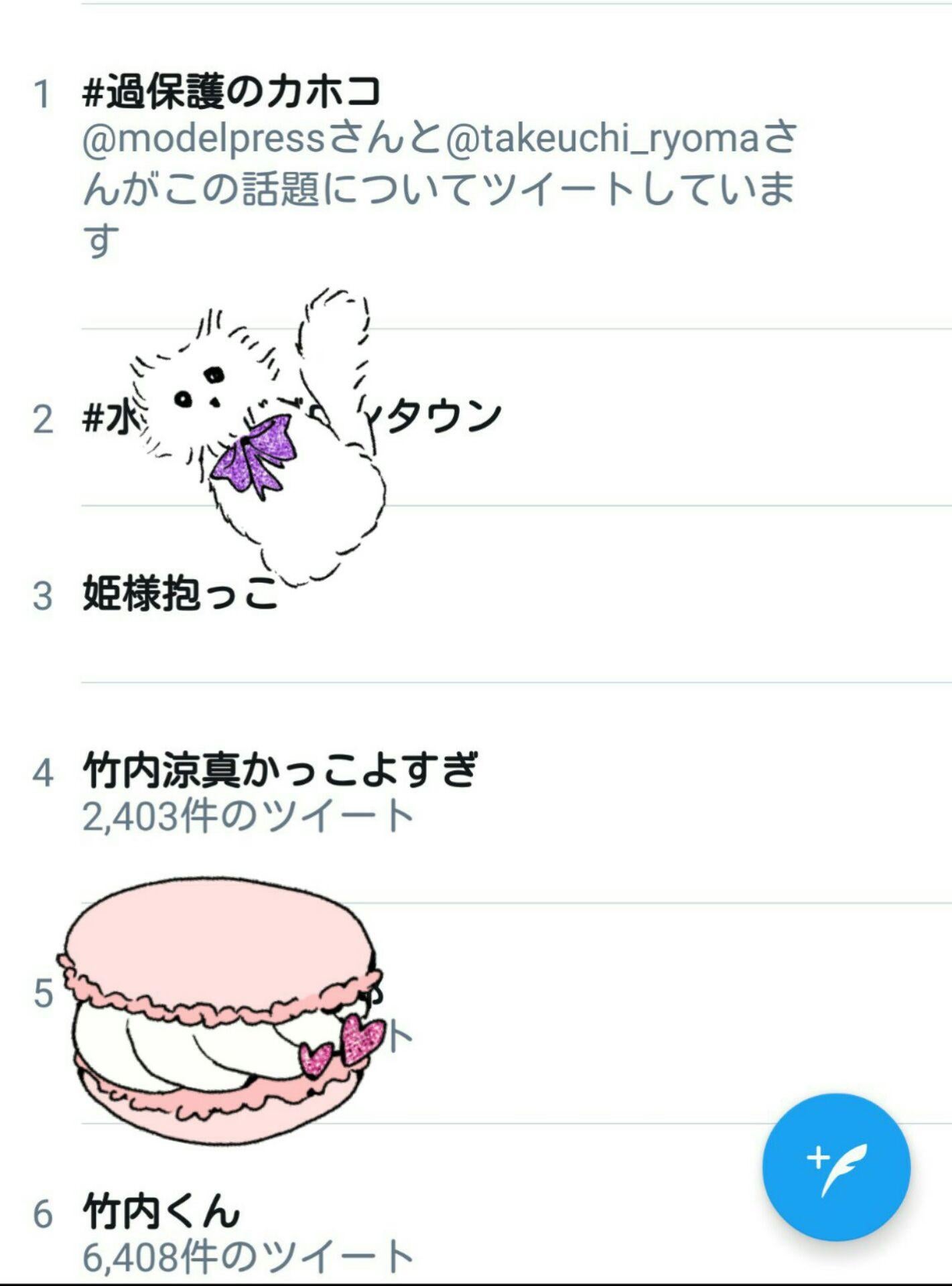
Task: Compose a new tweet
Action: [835, 1168]
